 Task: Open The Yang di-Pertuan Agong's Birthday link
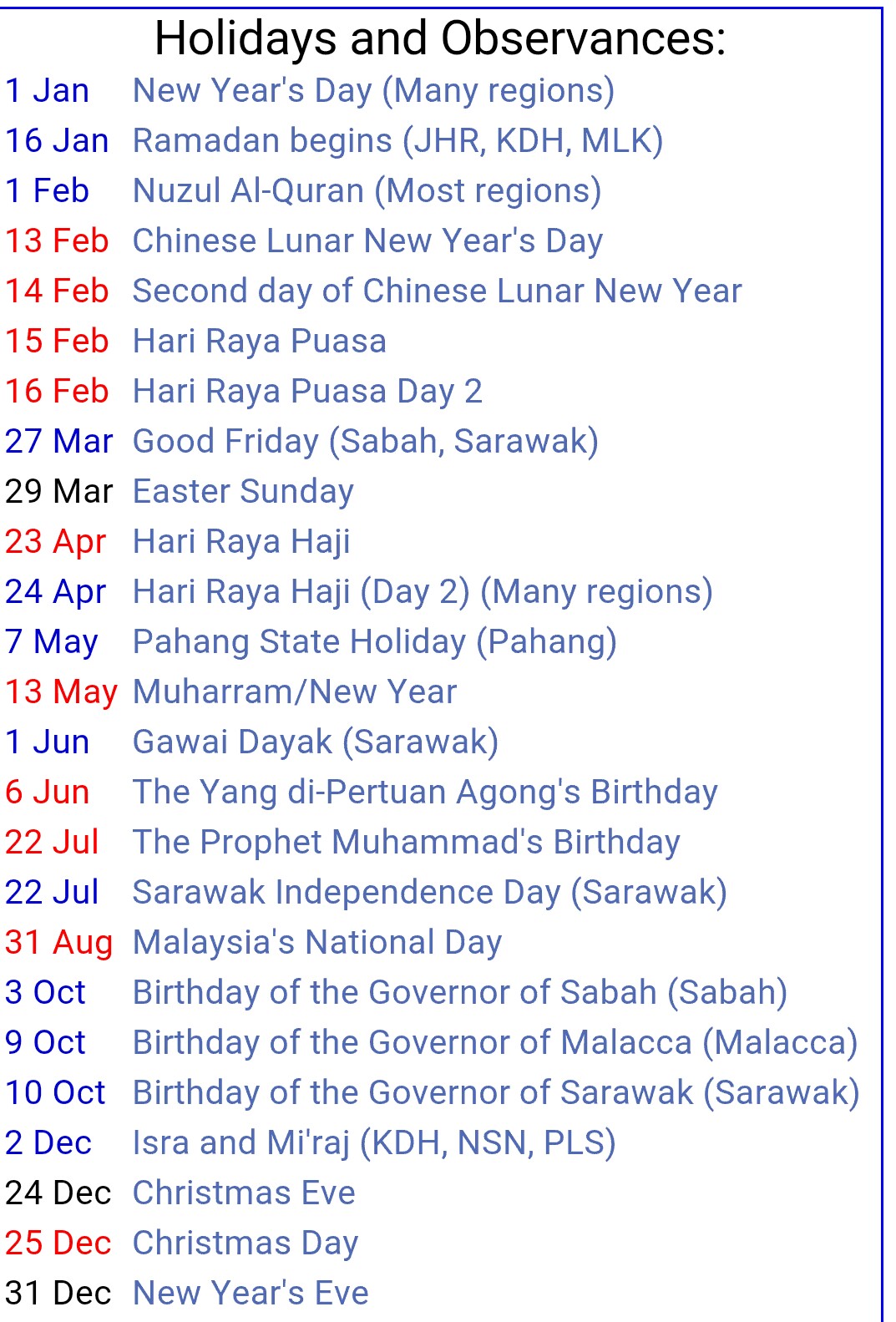point(425,792)
